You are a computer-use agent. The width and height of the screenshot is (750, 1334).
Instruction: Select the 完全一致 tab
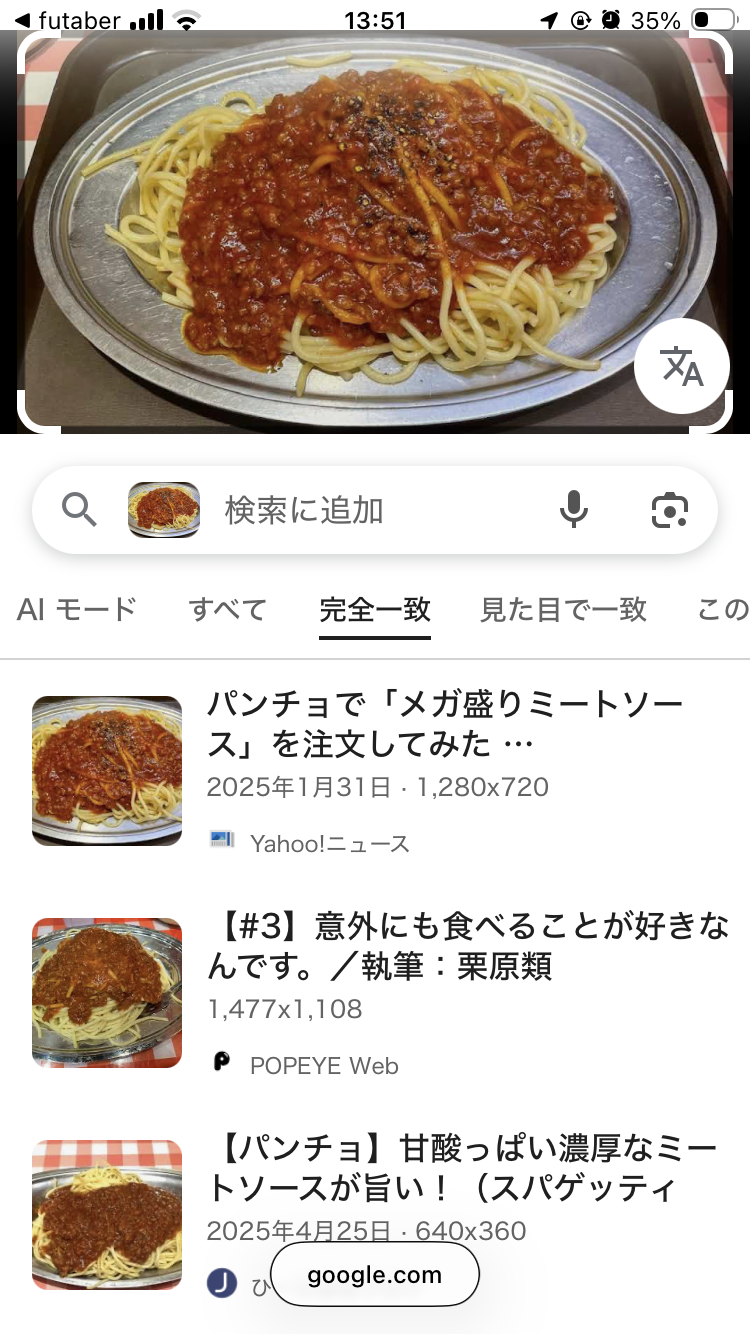(375, 609)
